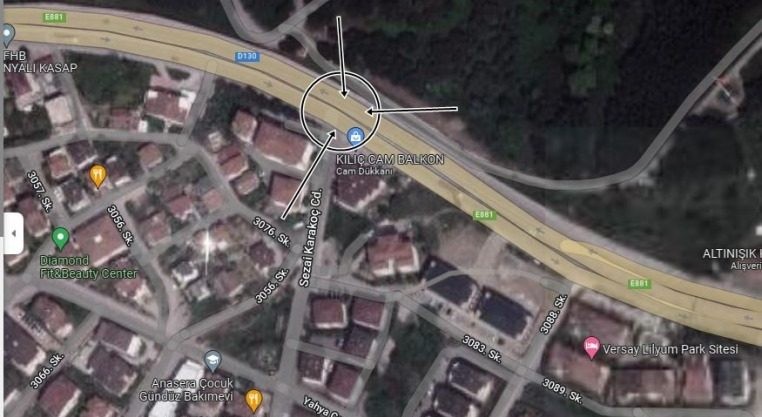
Task: Tap Anasera Çocuk Gündüz Bakımevi marker
Action: pos(212,360)
